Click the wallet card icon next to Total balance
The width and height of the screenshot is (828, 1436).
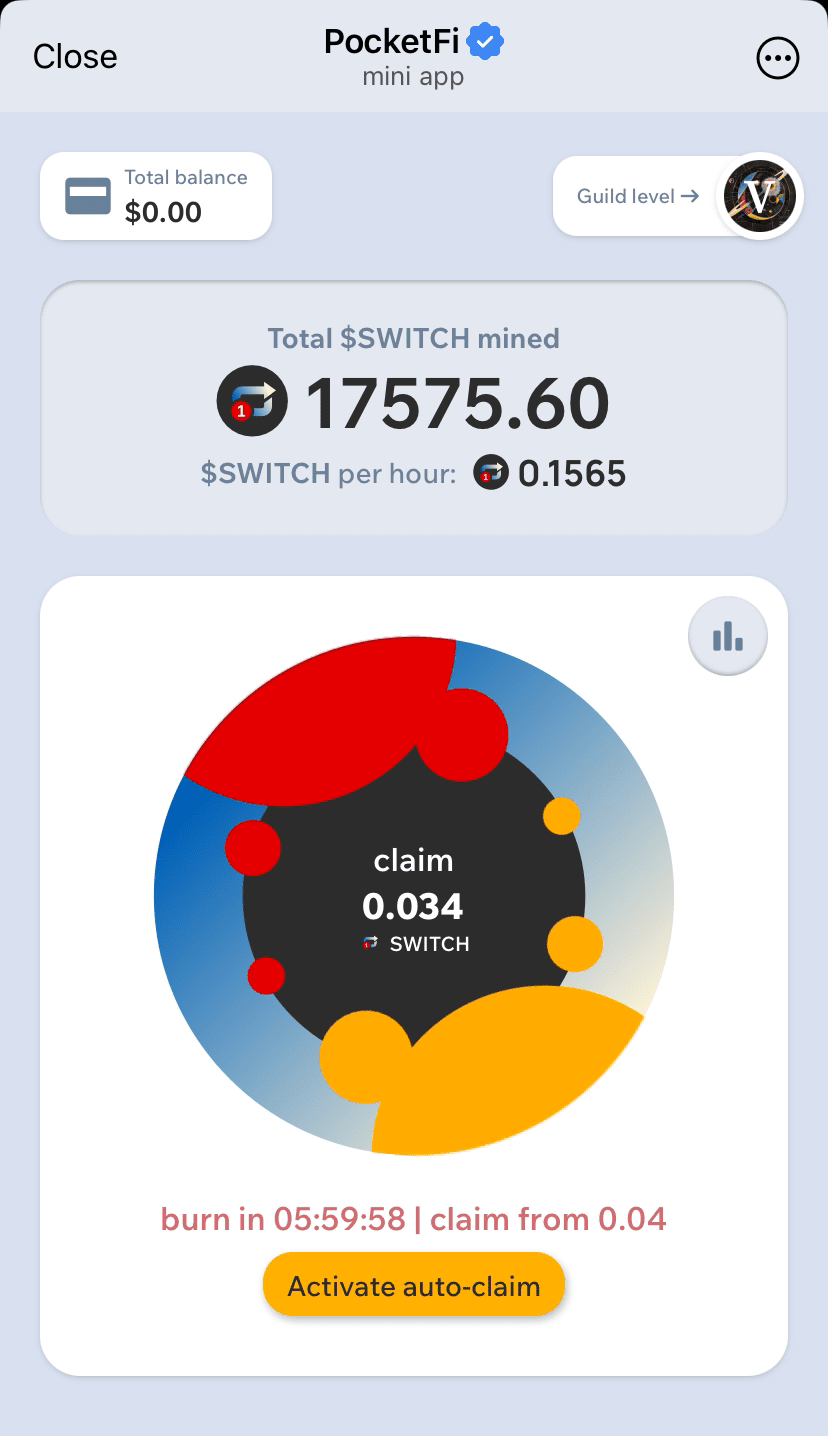click(87, 196)
